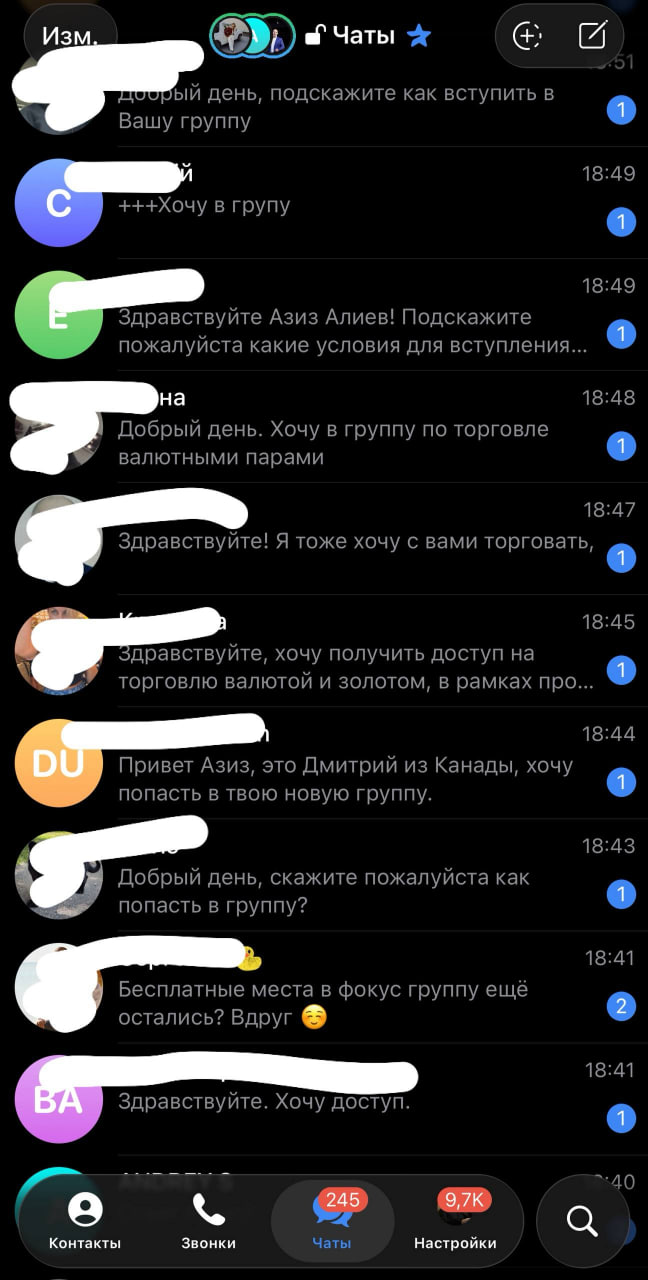Viewport: 648px width, 1280px height.
Task: Switch to the Звонки tab
Action: pos(209,1222)
